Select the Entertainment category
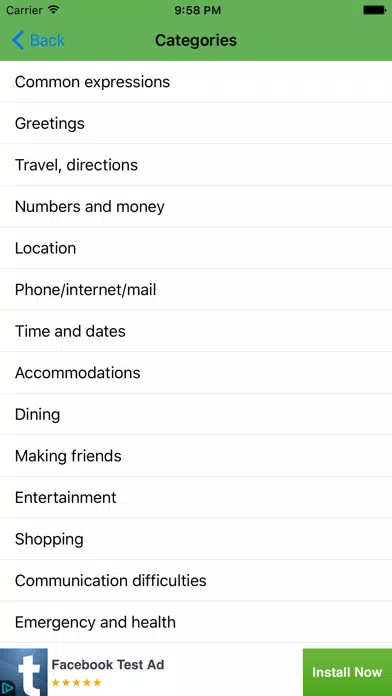The width and height of the screenshot is (392, 696). point(196,497)
